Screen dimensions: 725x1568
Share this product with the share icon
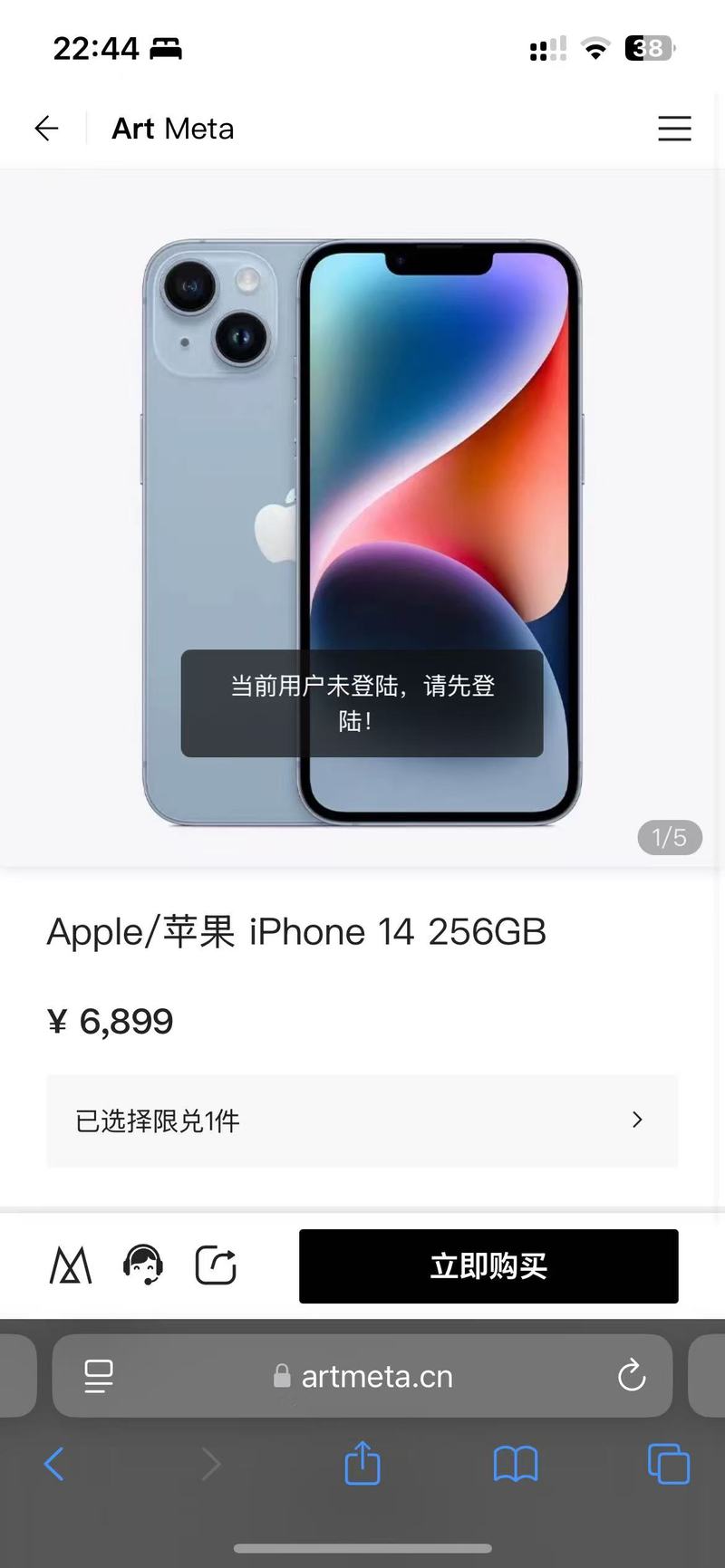(x=216, y=1265)
